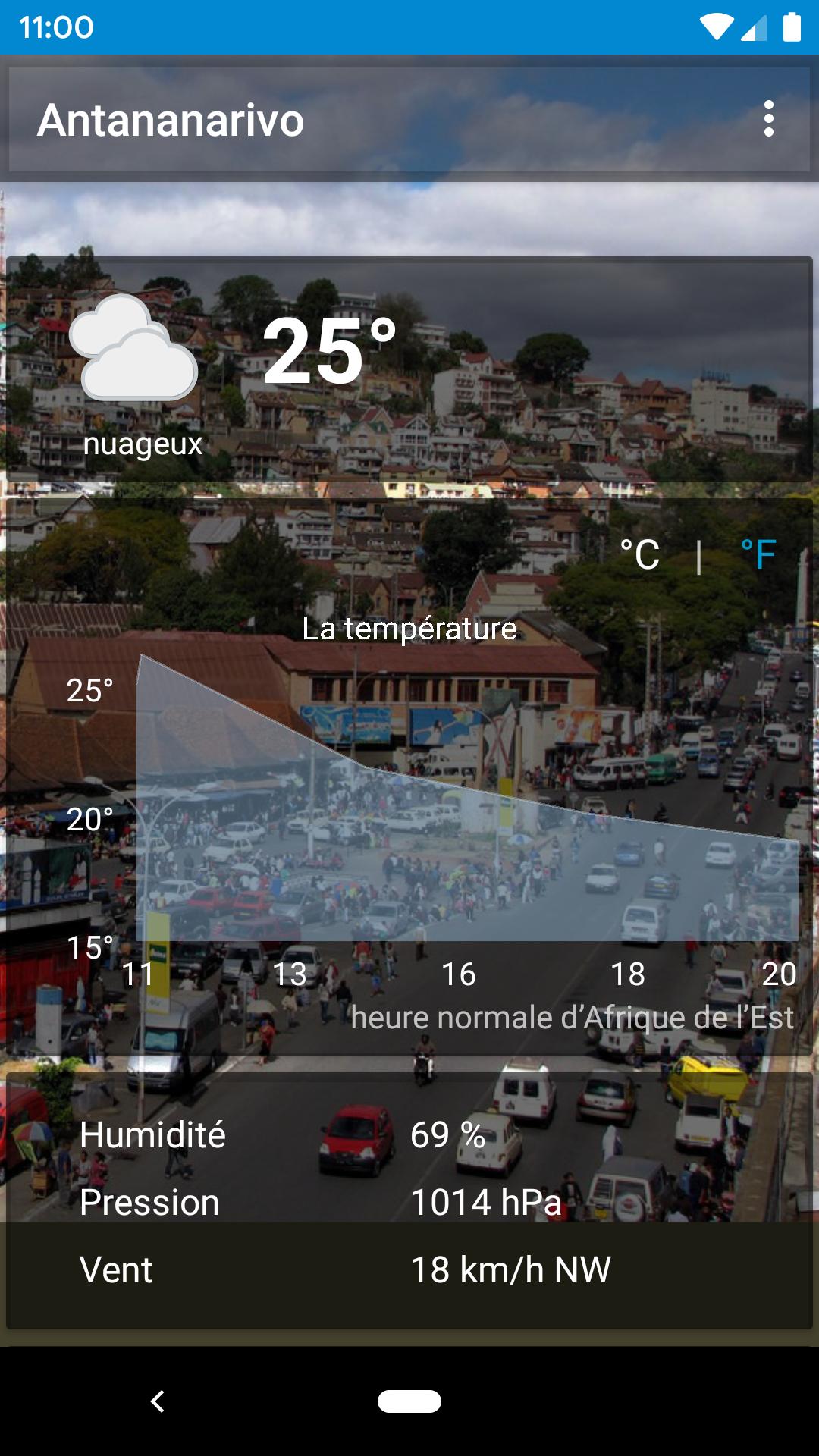Select the 'La température' chart tab
This screenshot has height=1456, width=819.
click(409, 629)
